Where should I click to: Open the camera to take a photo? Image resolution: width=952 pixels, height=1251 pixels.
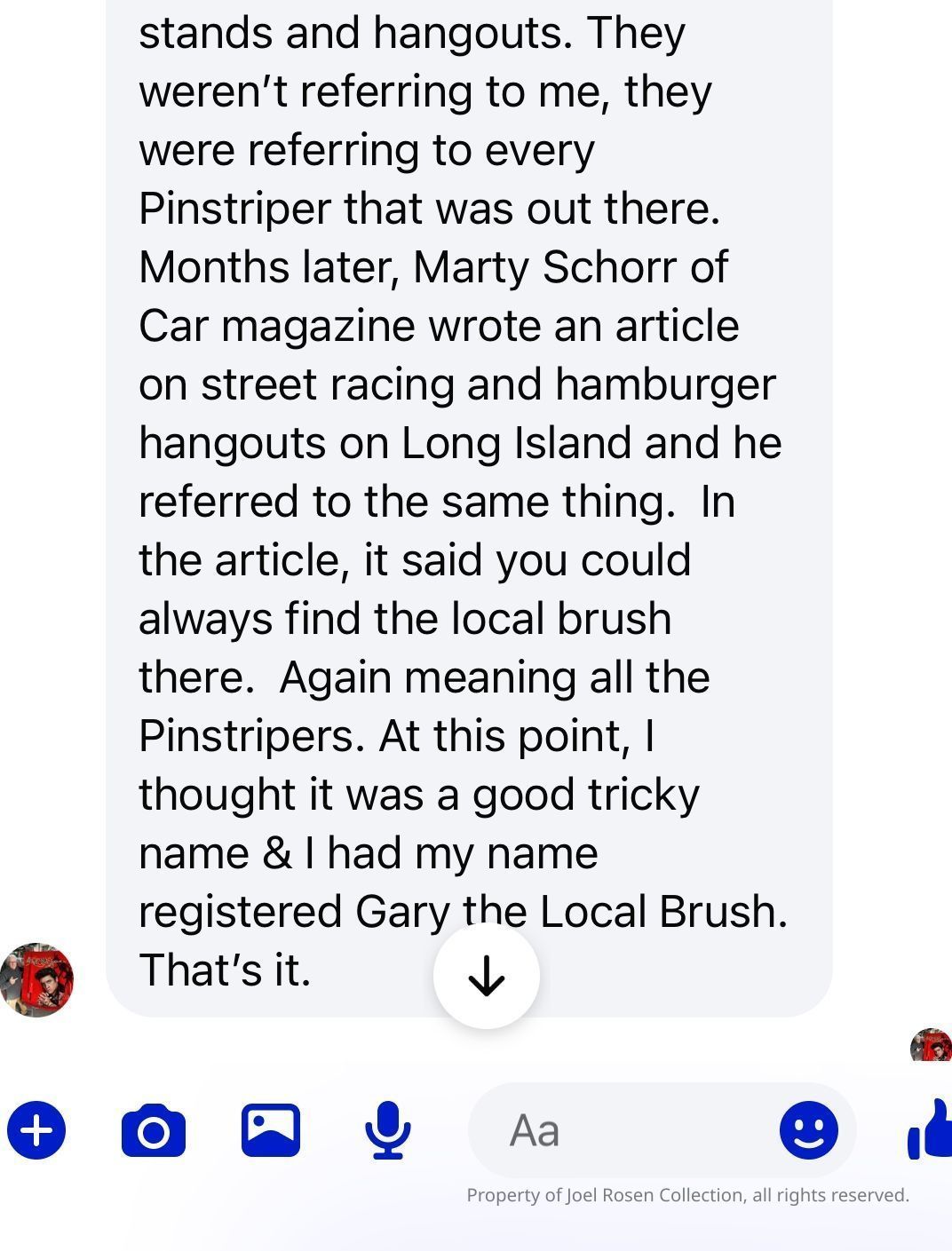[154, 1130]
